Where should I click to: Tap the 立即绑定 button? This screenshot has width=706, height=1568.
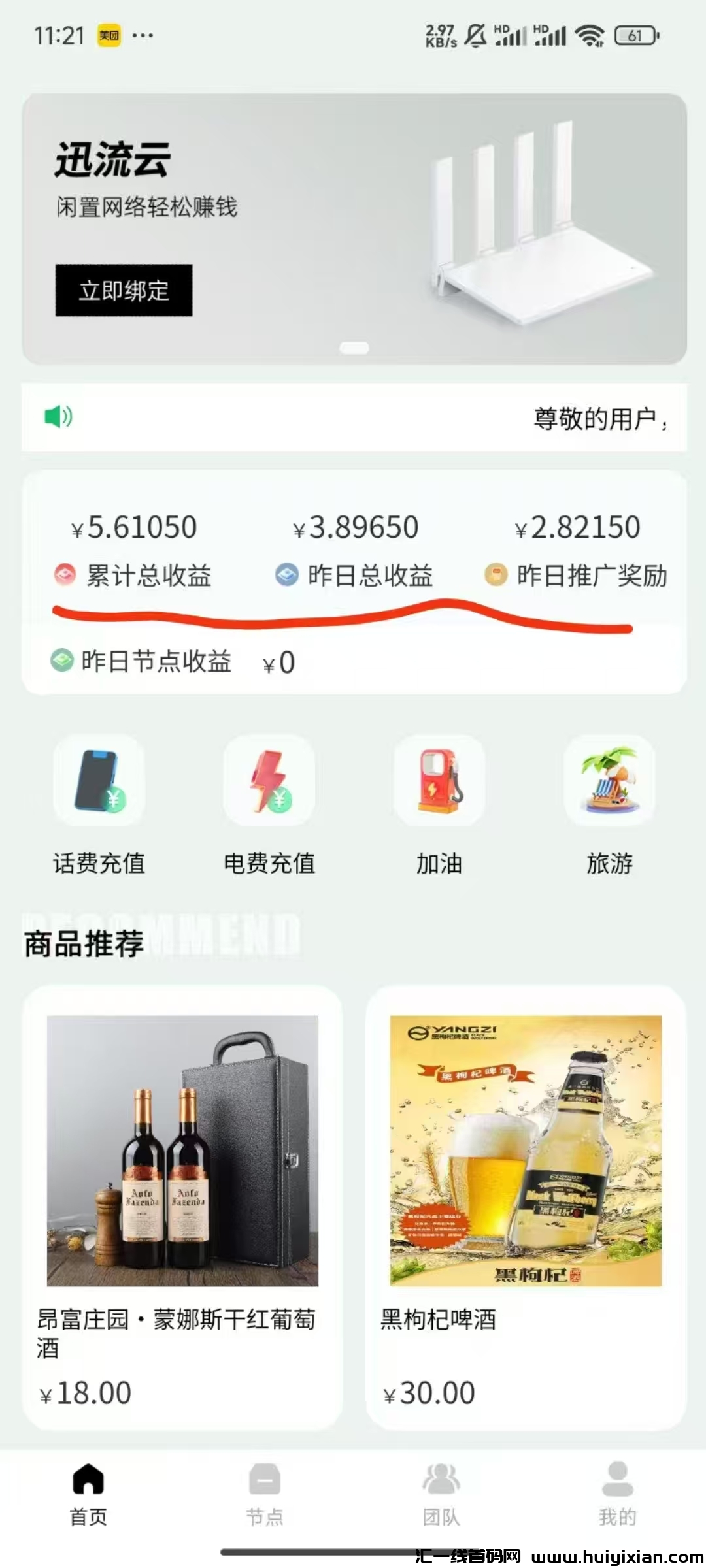pyautogui.click(x=124, y=291)
